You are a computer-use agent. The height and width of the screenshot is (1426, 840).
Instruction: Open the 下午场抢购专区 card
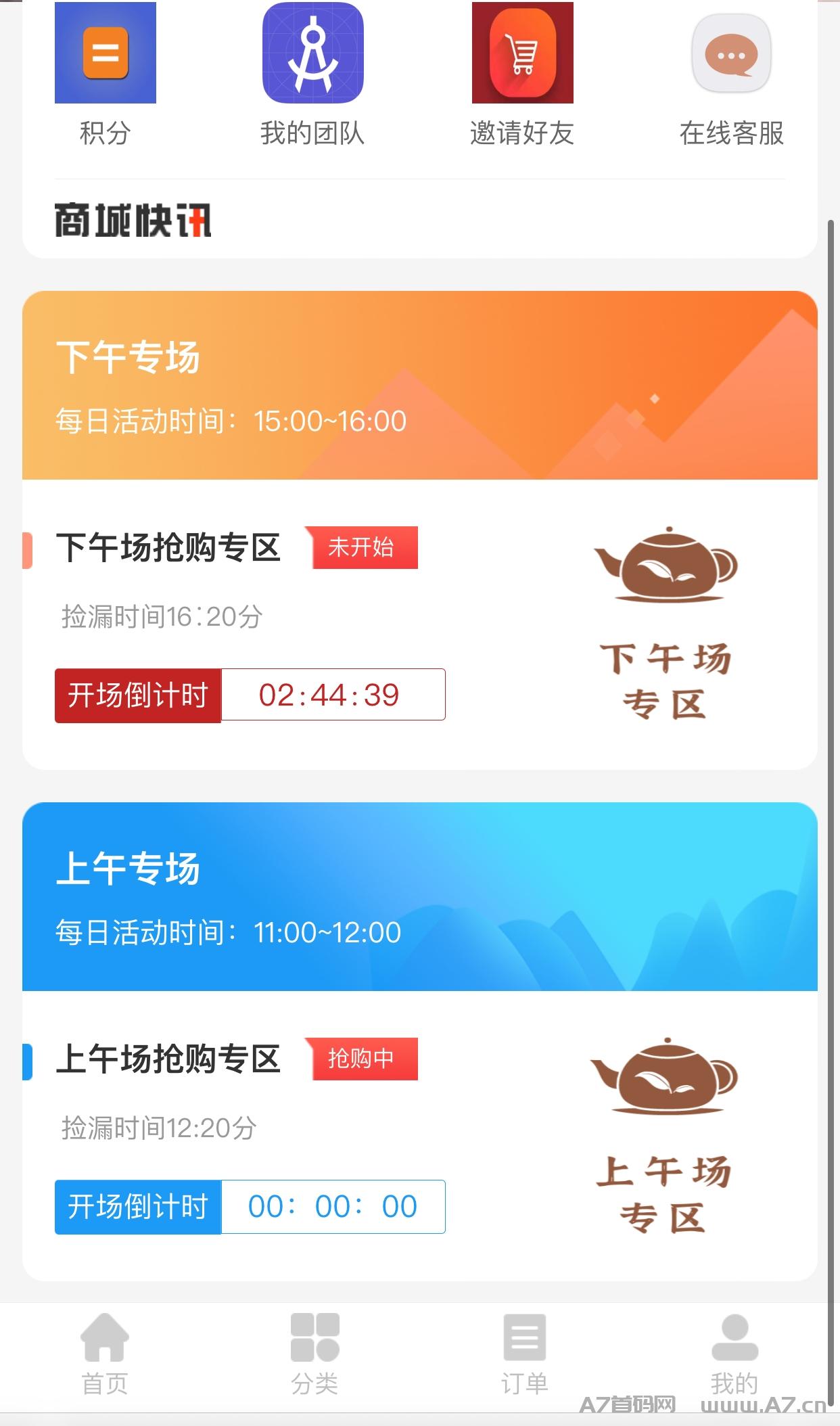(419, 624)
